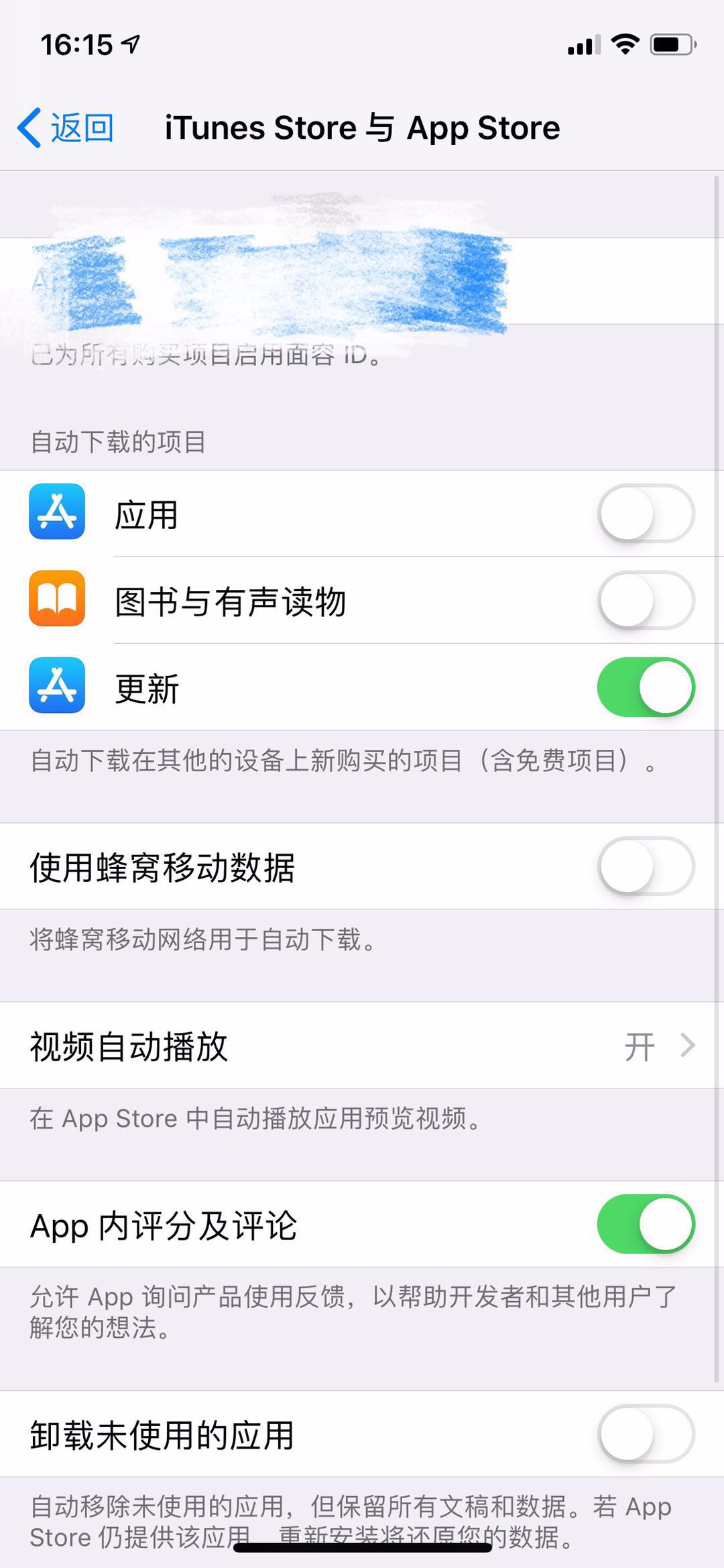Enable automatic downloads for 应用
The image size is (724, 1568).
pyautogui.click(x=646, y=514)
